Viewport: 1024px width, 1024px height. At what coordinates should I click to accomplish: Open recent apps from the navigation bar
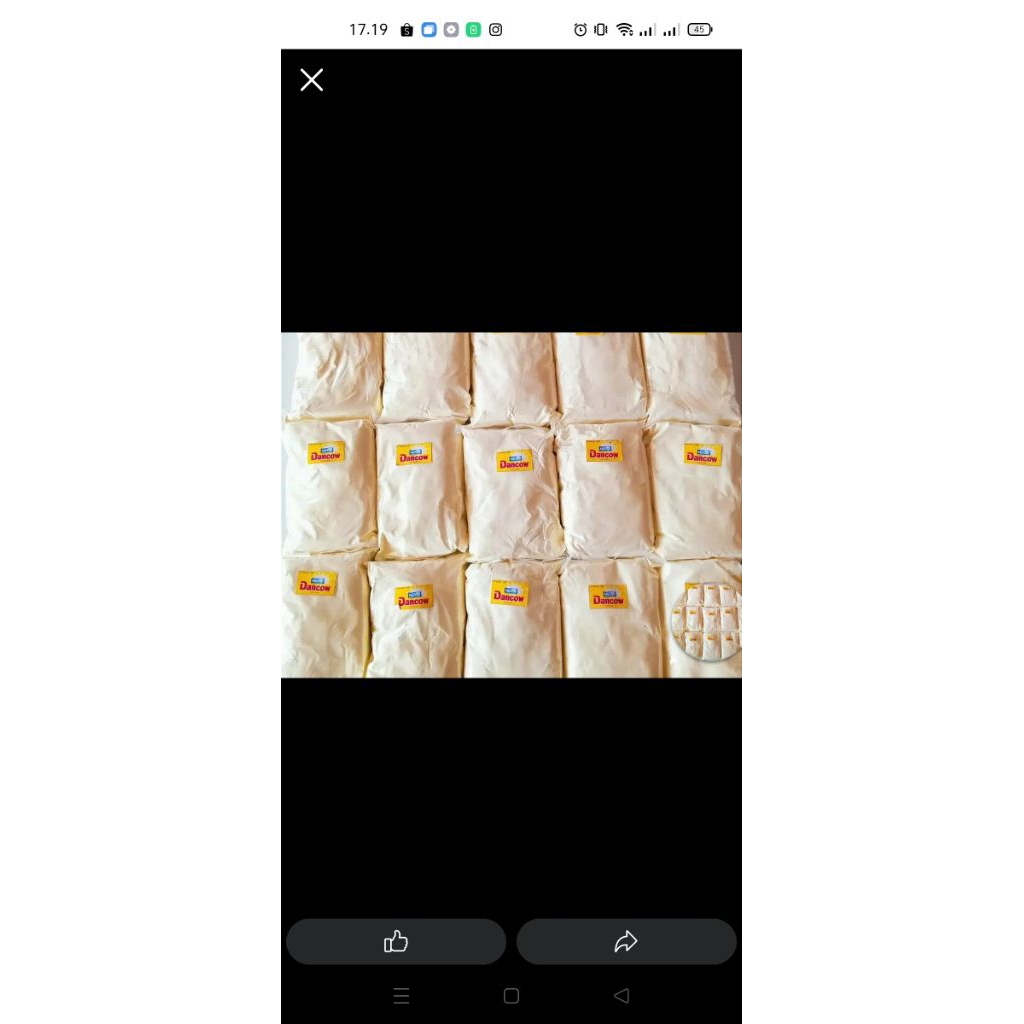(x=401, y=995)
